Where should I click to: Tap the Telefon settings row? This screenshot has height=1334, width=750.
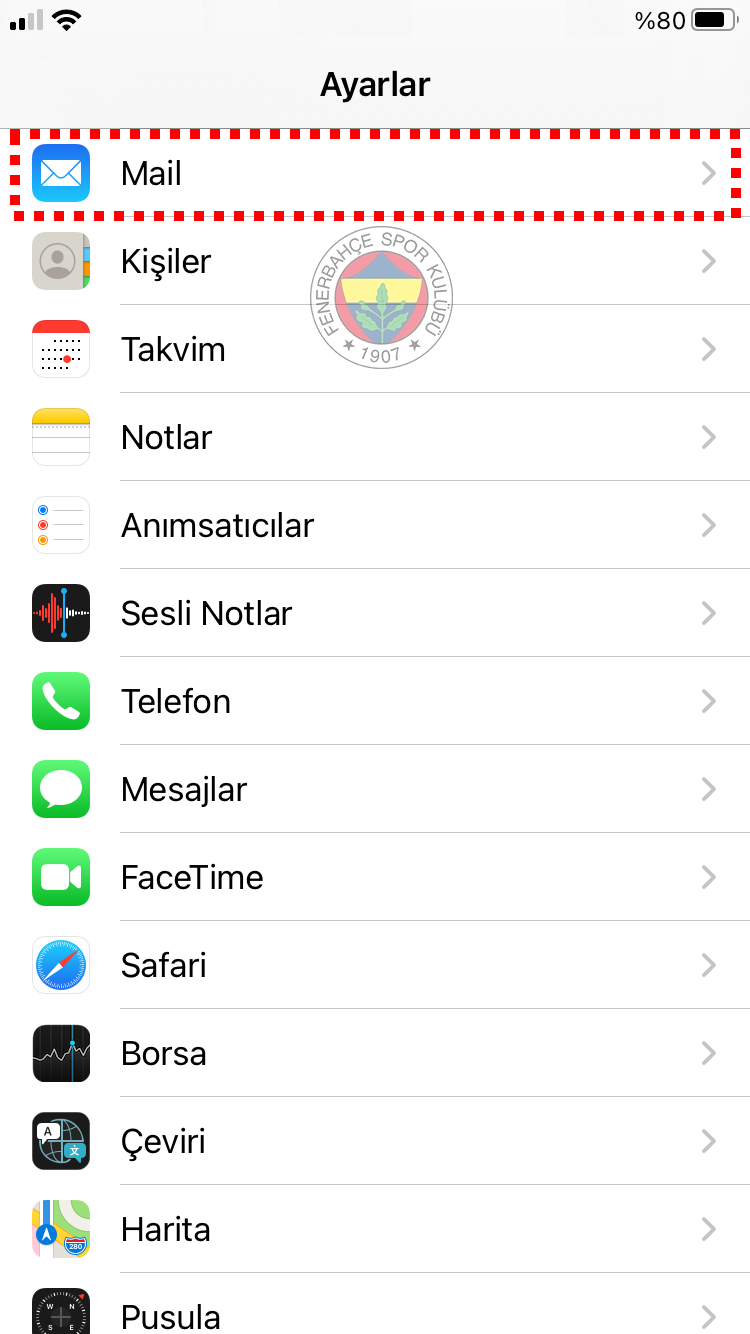(x=375, y=701)
